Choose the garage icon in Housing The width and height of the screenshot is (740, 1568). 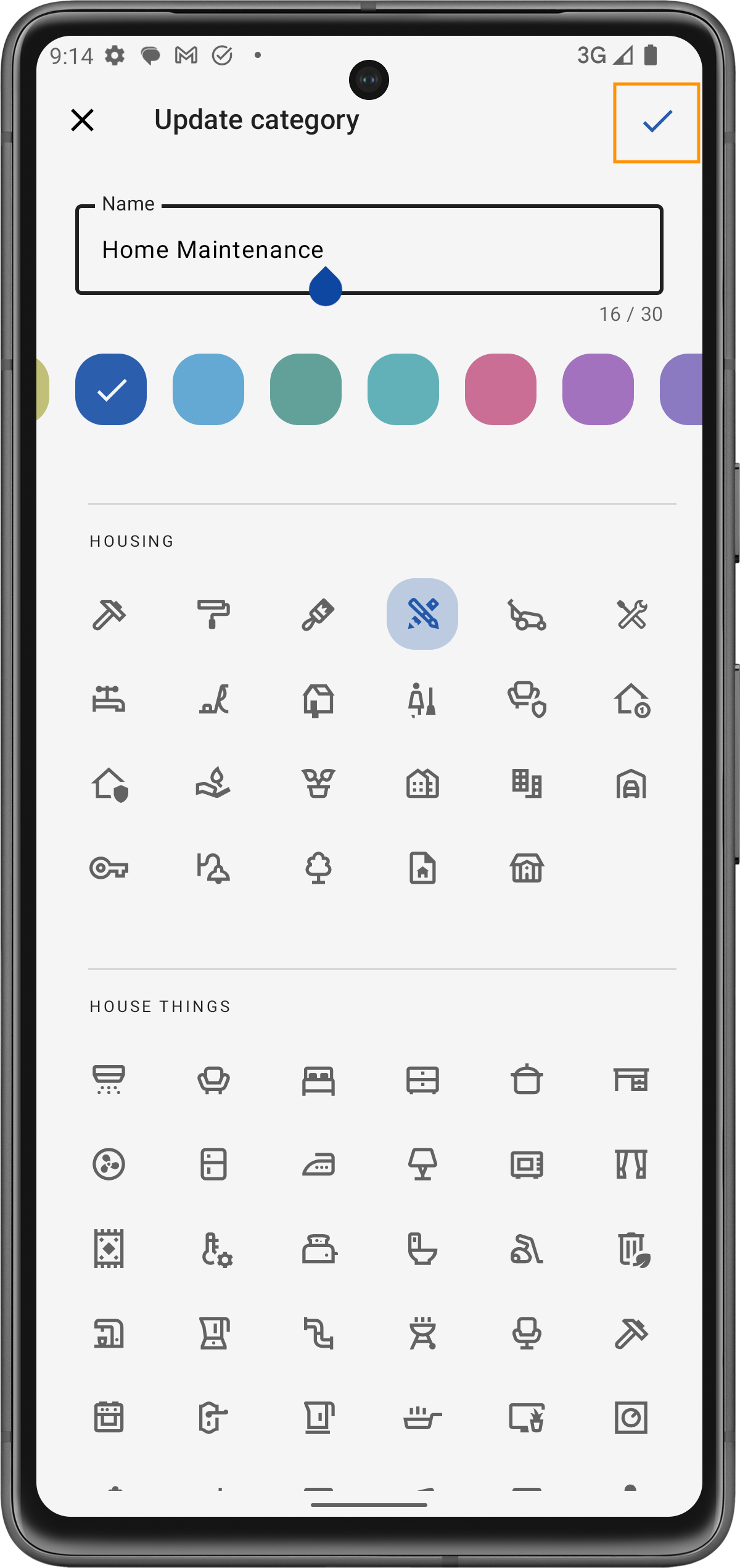coord(631,785)
